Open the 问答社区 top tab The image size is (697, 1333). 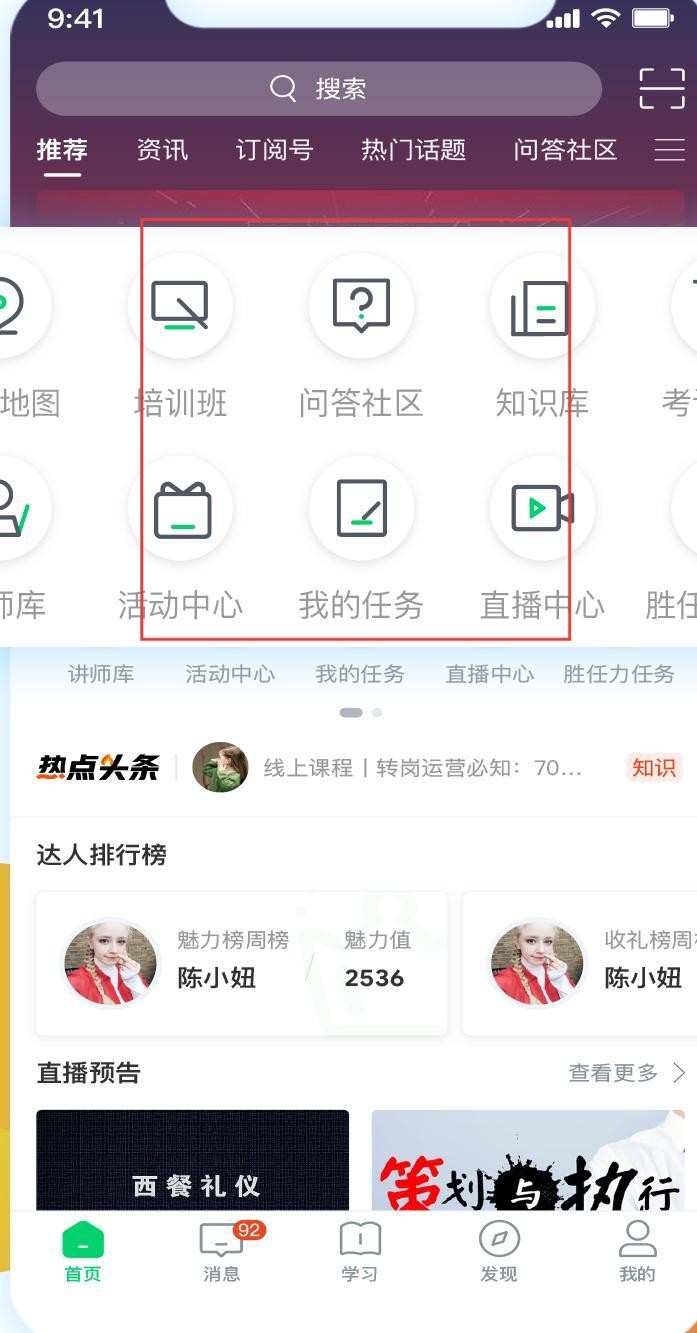pos(565,150)
